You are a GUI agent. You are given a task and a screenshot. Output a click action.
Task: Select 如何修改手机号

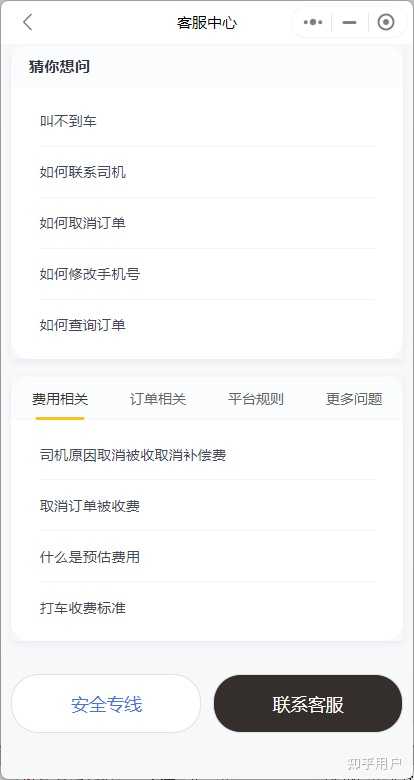pos(207,274)
